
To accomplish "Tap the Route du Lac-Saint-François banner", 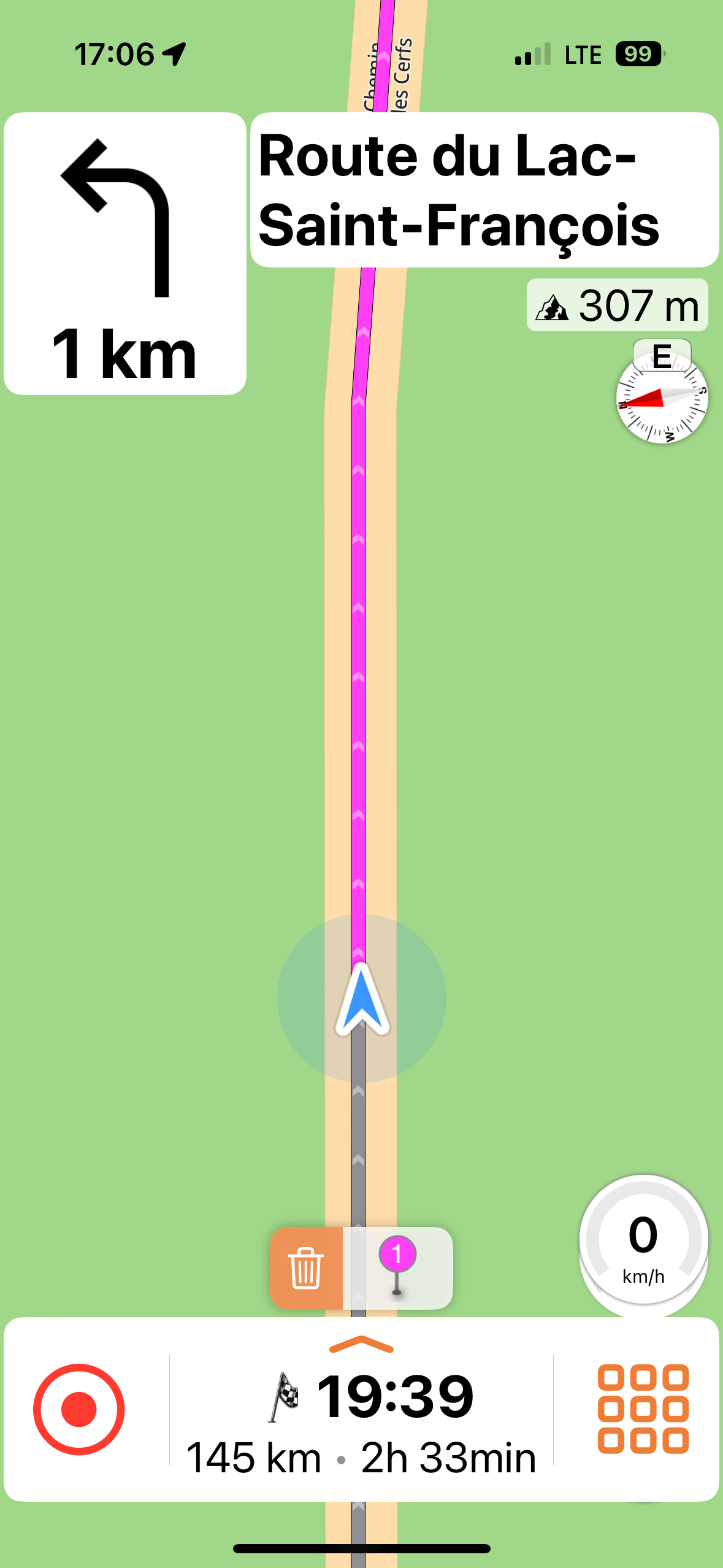I will click(484, 190).
